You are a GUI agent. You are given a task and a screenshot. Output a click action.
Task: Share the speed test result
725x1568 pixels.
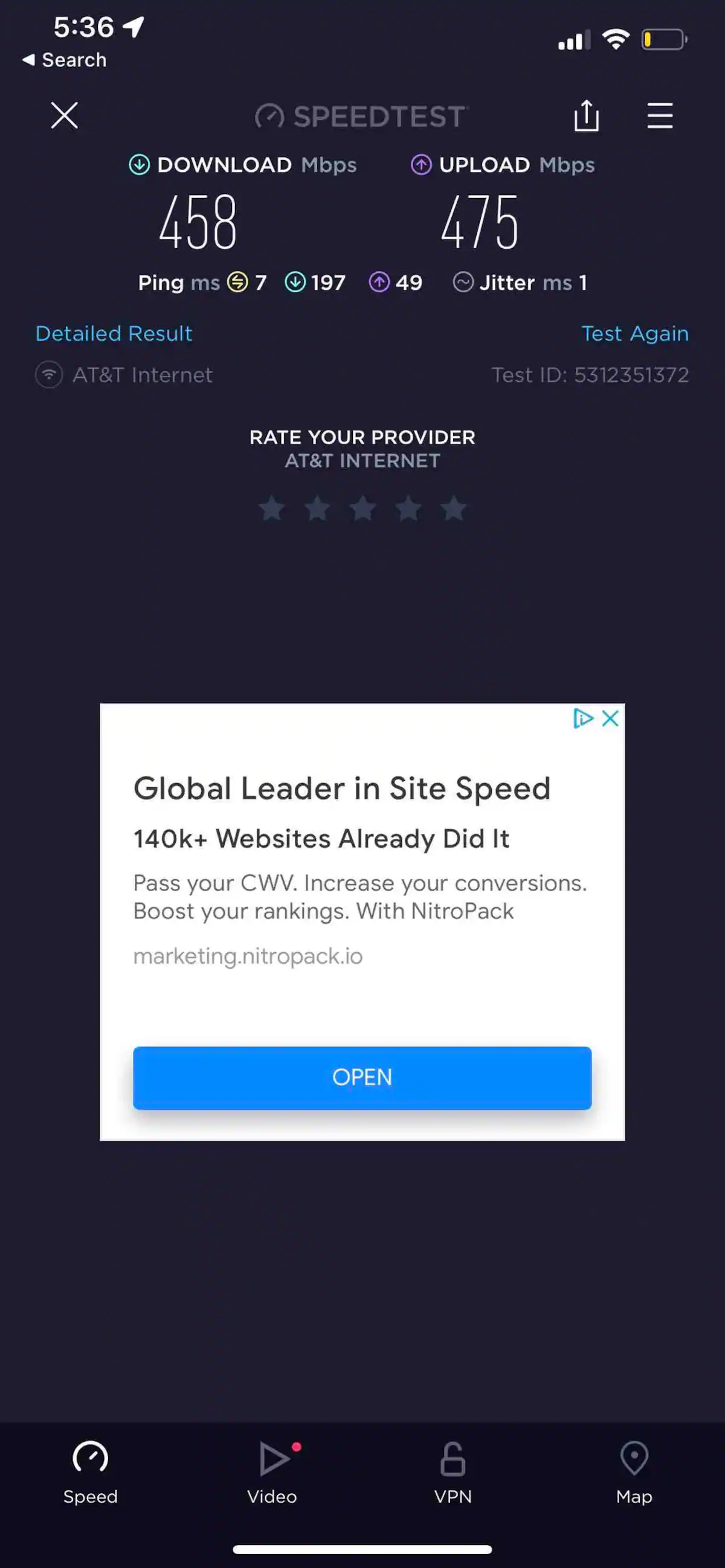586,116
